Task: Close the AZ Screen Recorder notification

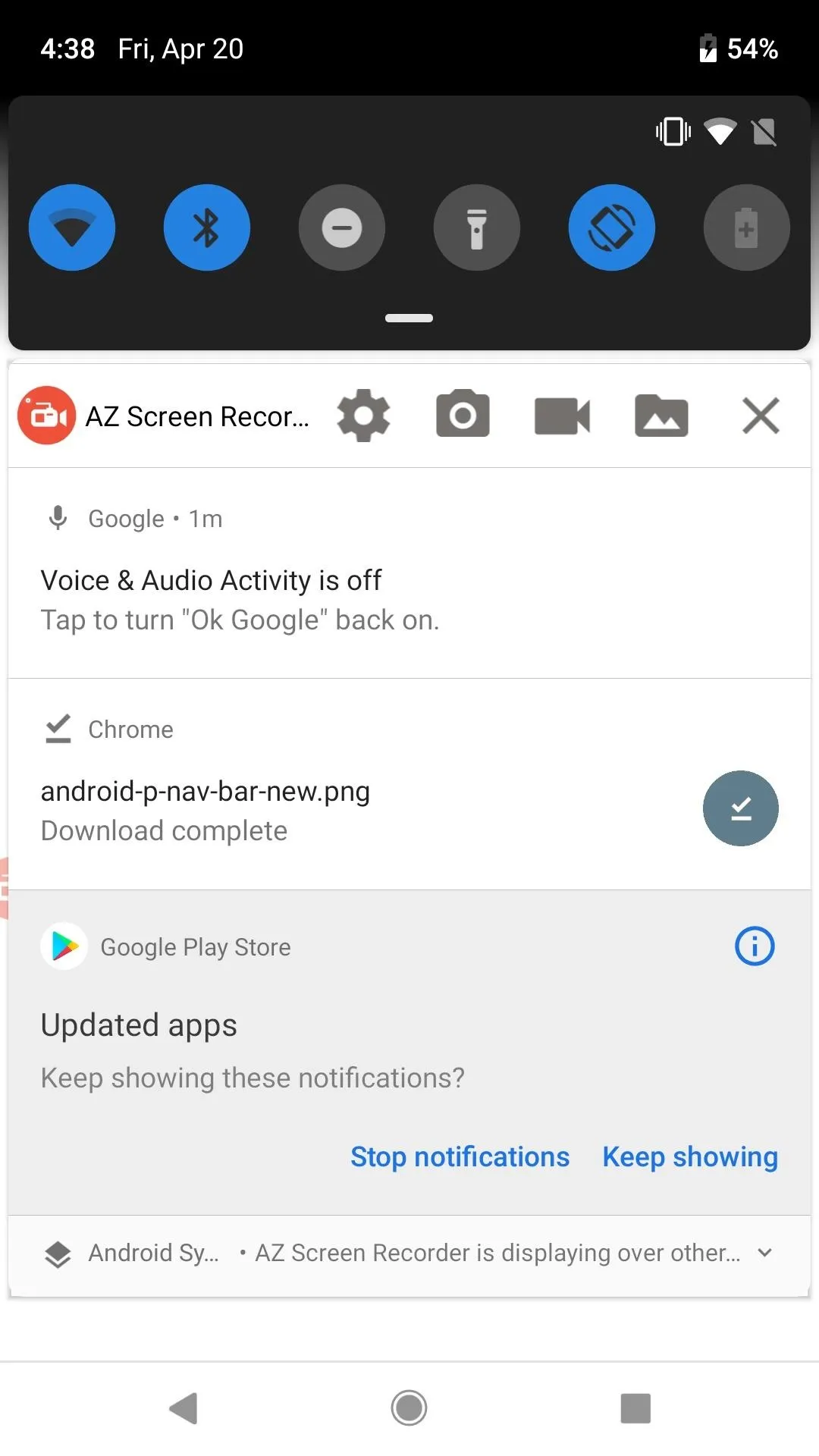Action: 761,416
